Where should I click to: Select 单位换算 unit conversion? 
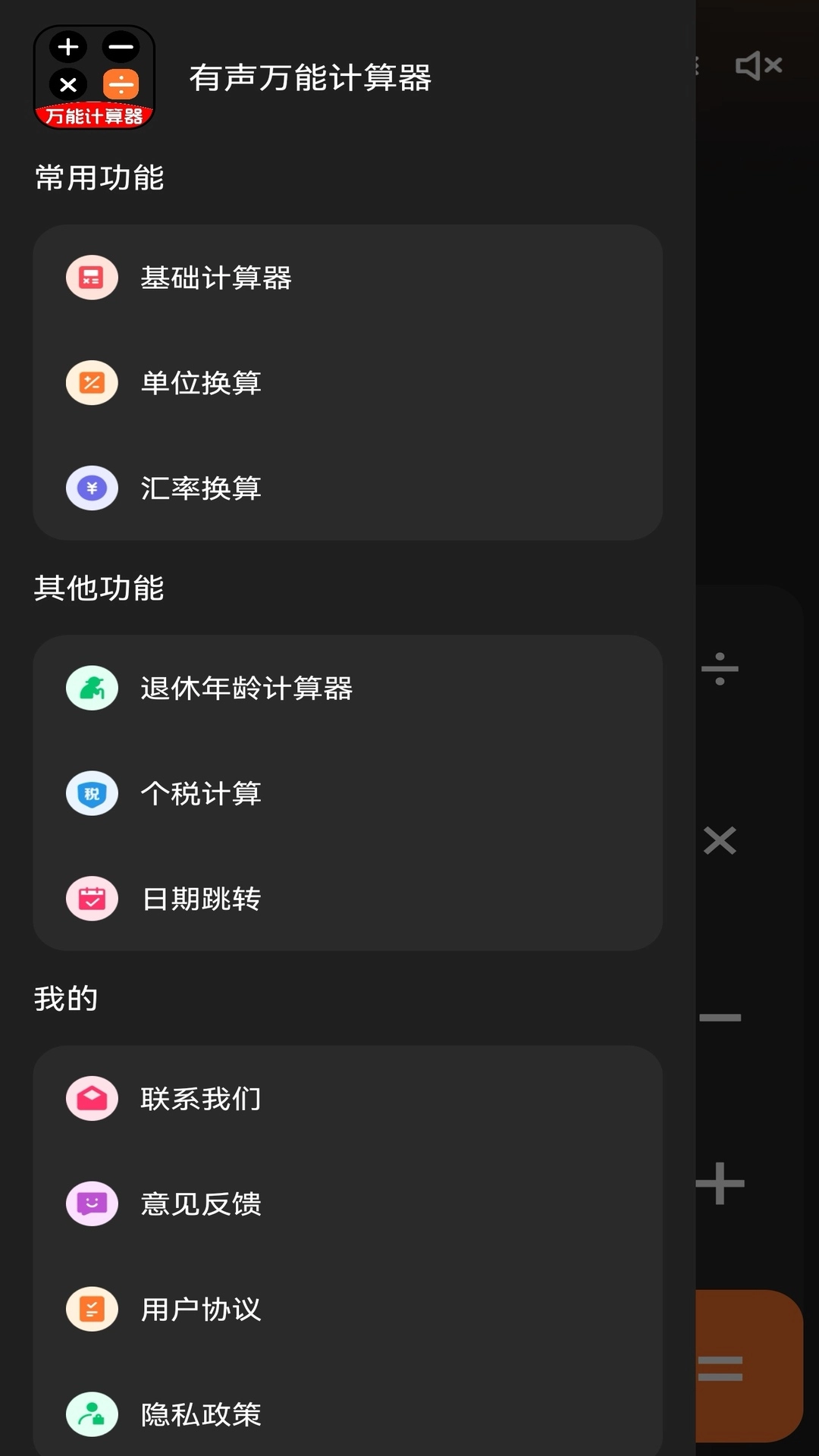(201, 383)
